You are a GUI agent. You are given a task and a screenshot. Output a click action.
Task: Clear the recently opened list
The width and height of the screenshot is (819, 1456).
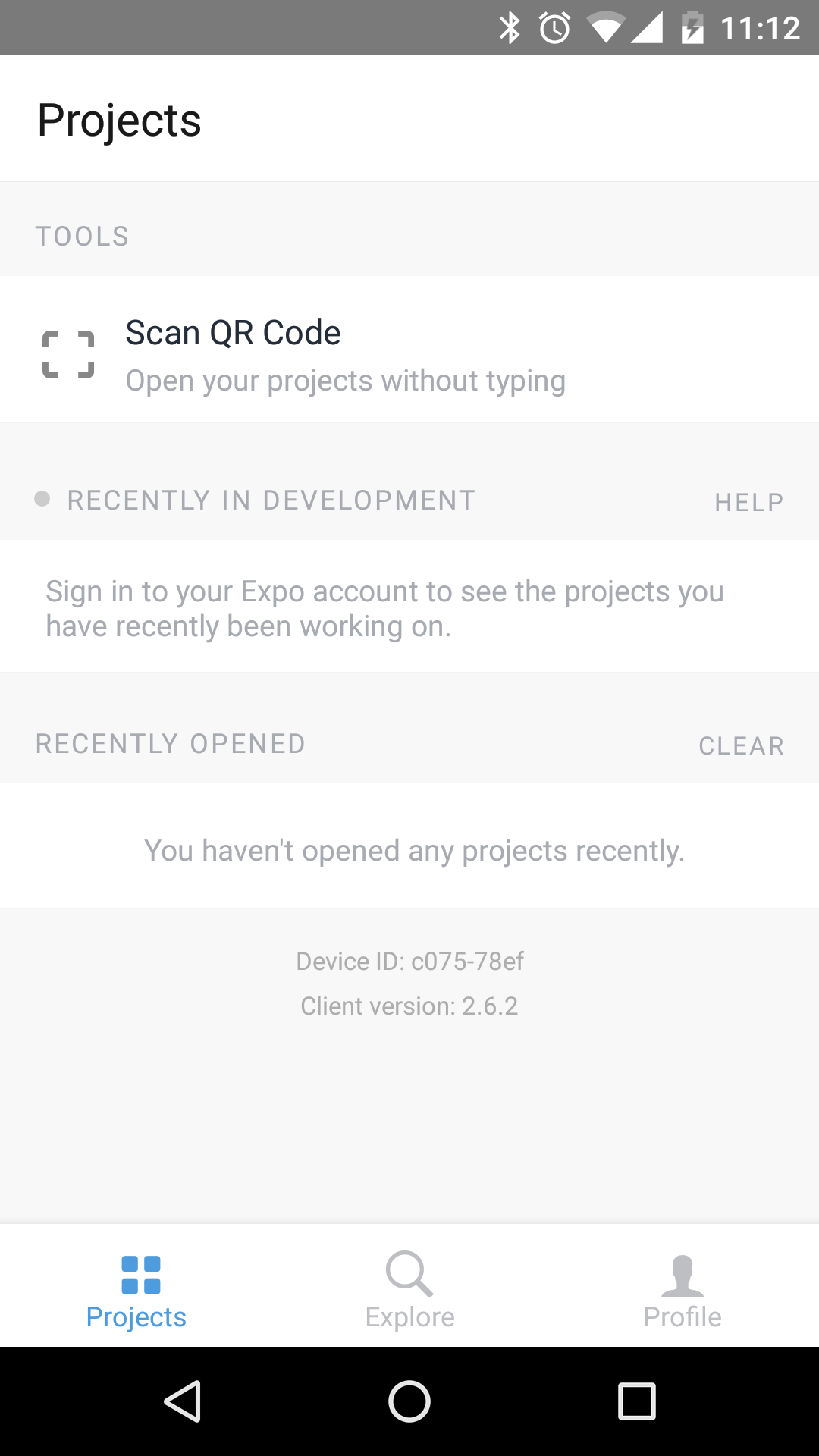click(x=741, y=745)
